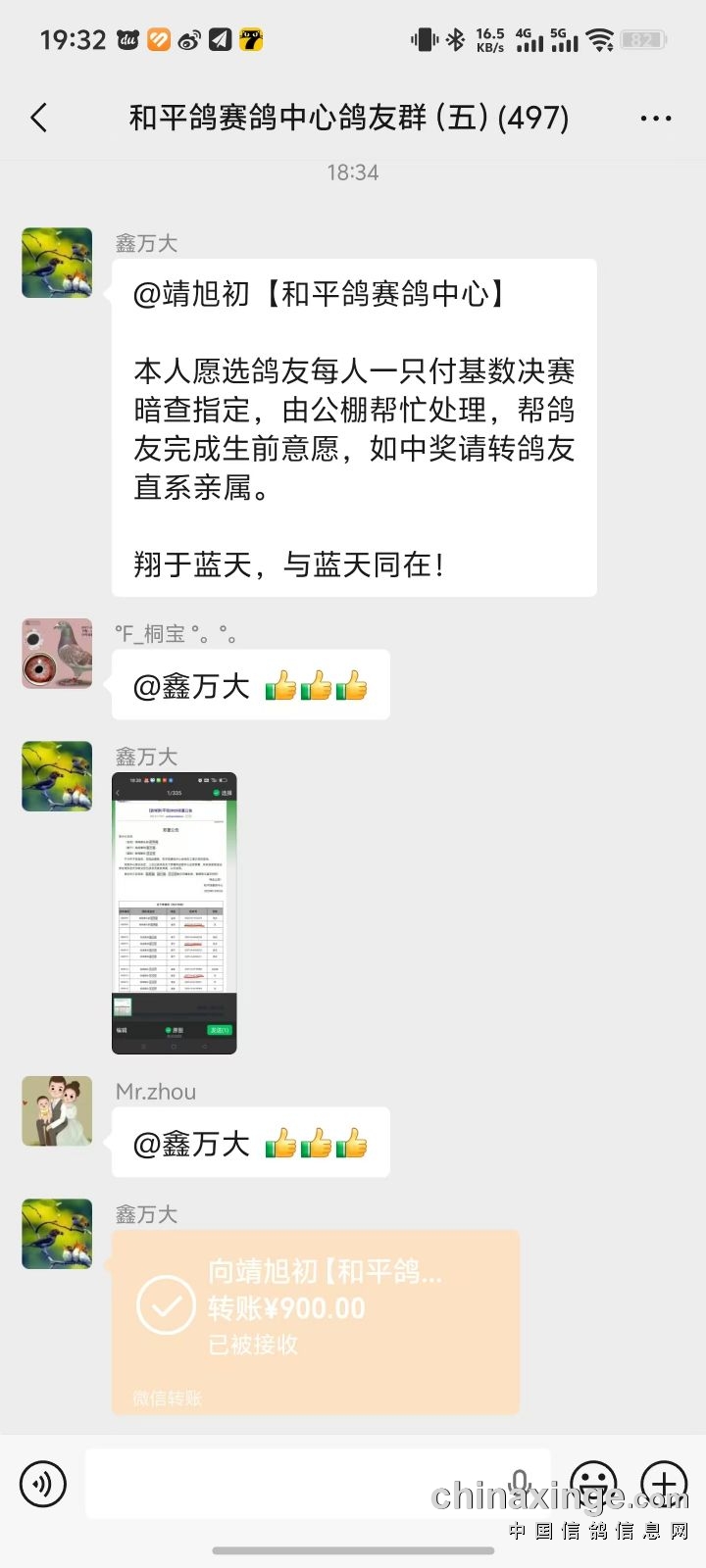706x1568 pixels.
Task: Open 鑫万大's avatar beside the announcement message
Action: click(x=57, y=263)
